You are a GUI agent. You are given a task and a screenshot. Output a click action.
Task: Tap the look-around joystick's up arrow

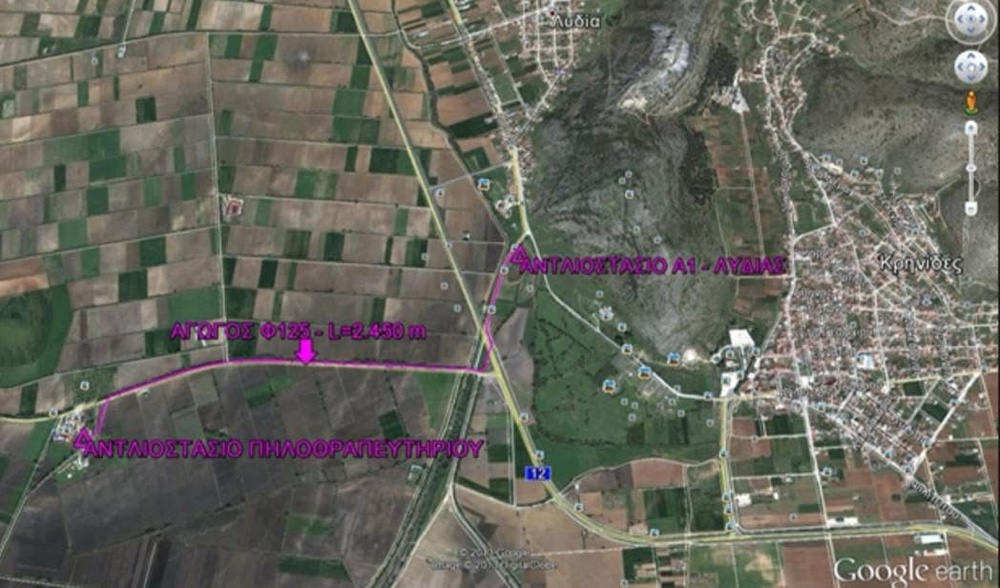(x=971, y=9)
